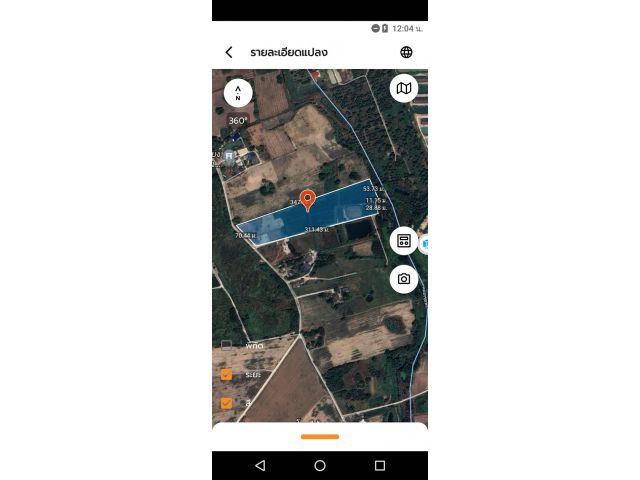This screenshot has width=640, height=480.
Task: Open the camera button on the map
Action: point(403,279)
